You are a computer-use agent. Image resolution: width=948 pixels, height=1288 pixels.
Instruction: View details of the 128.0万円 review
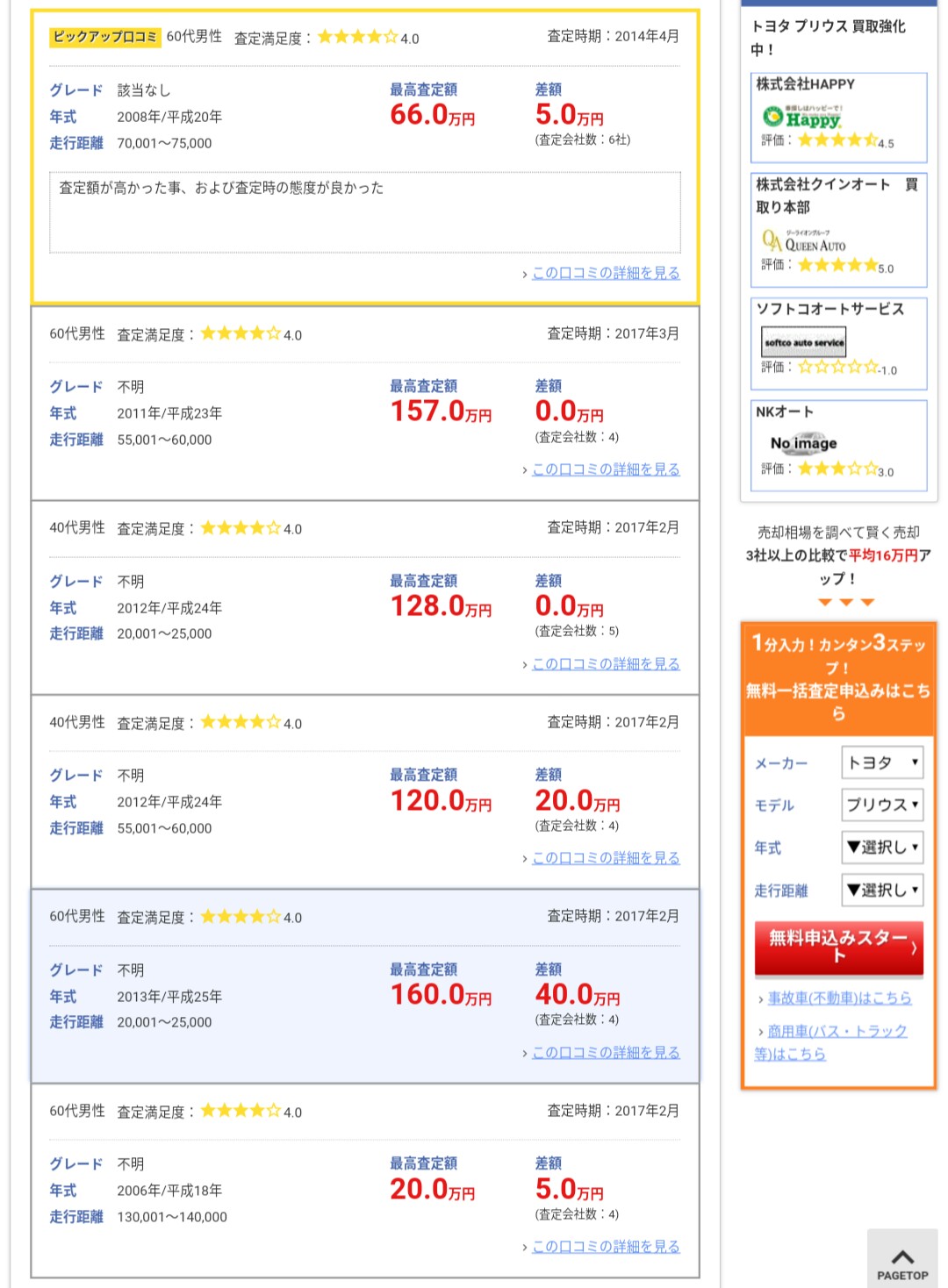click(606, 664)
